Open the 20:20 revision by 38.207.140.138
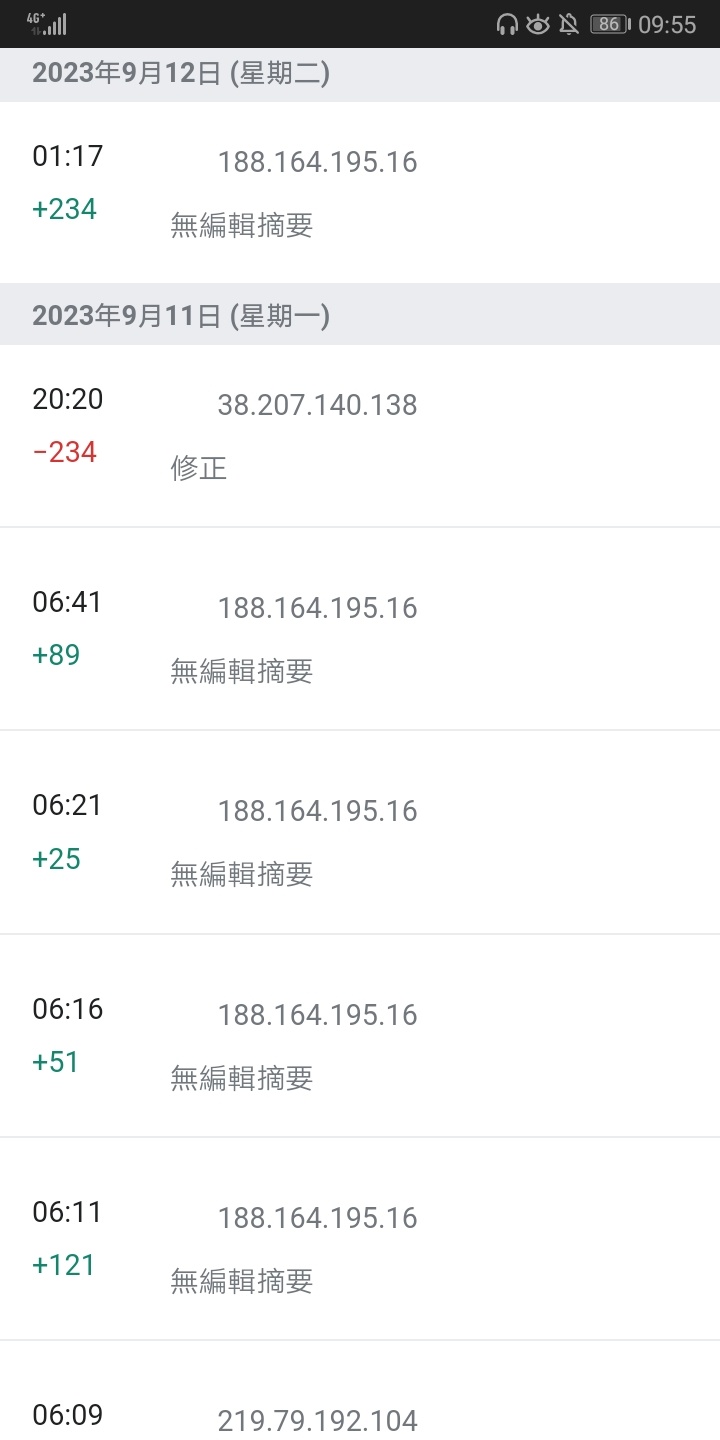720x1440 pixels. (x=360, y=435)
